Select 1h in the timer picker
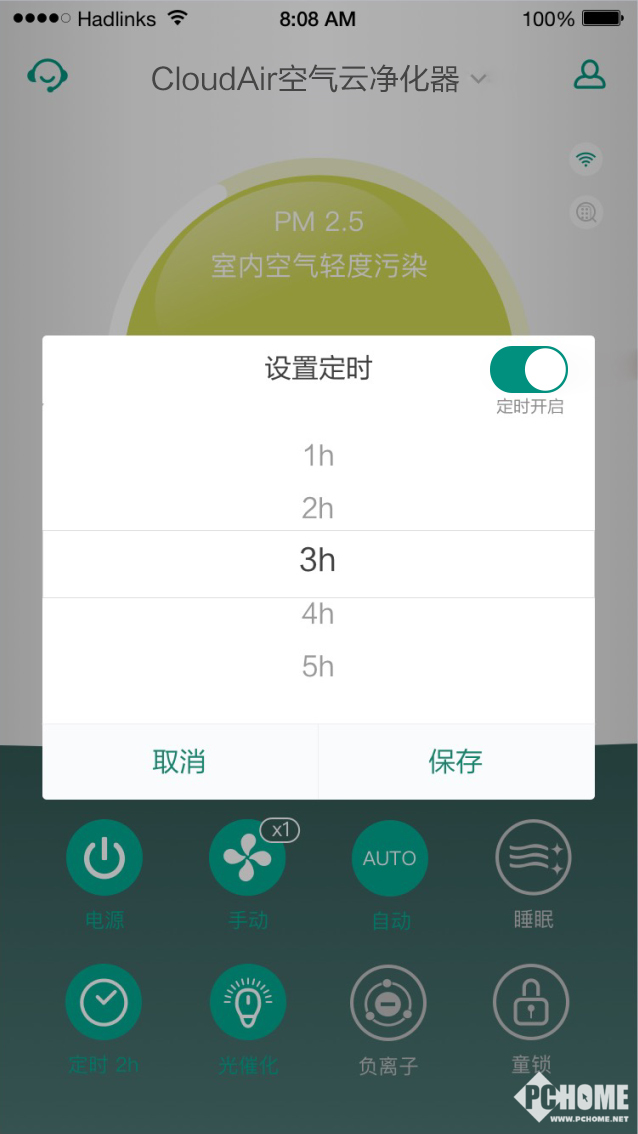This screenshot has height=1134, width=638. tap(318, 456)
